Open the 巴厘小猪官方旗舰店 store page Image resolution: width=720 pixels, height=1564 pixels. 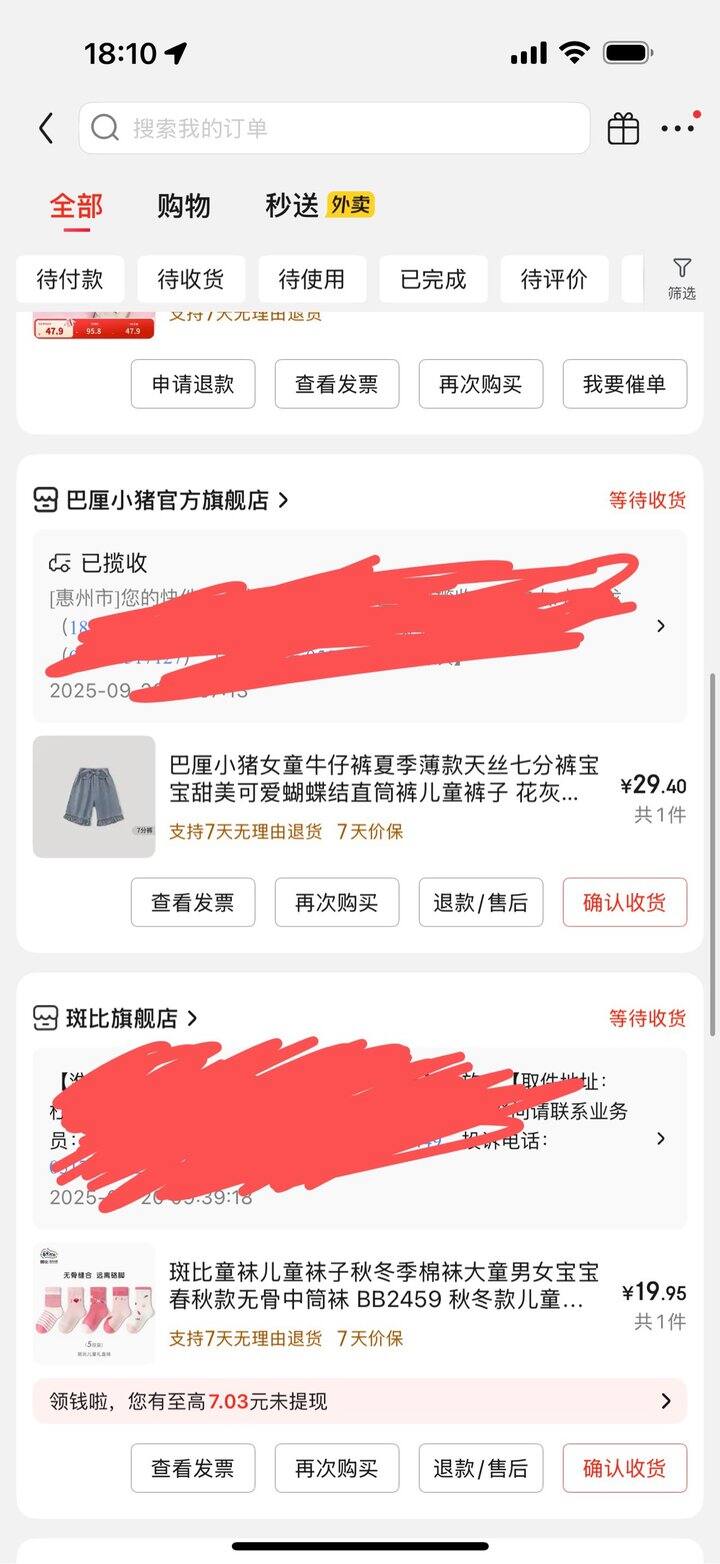167,500
